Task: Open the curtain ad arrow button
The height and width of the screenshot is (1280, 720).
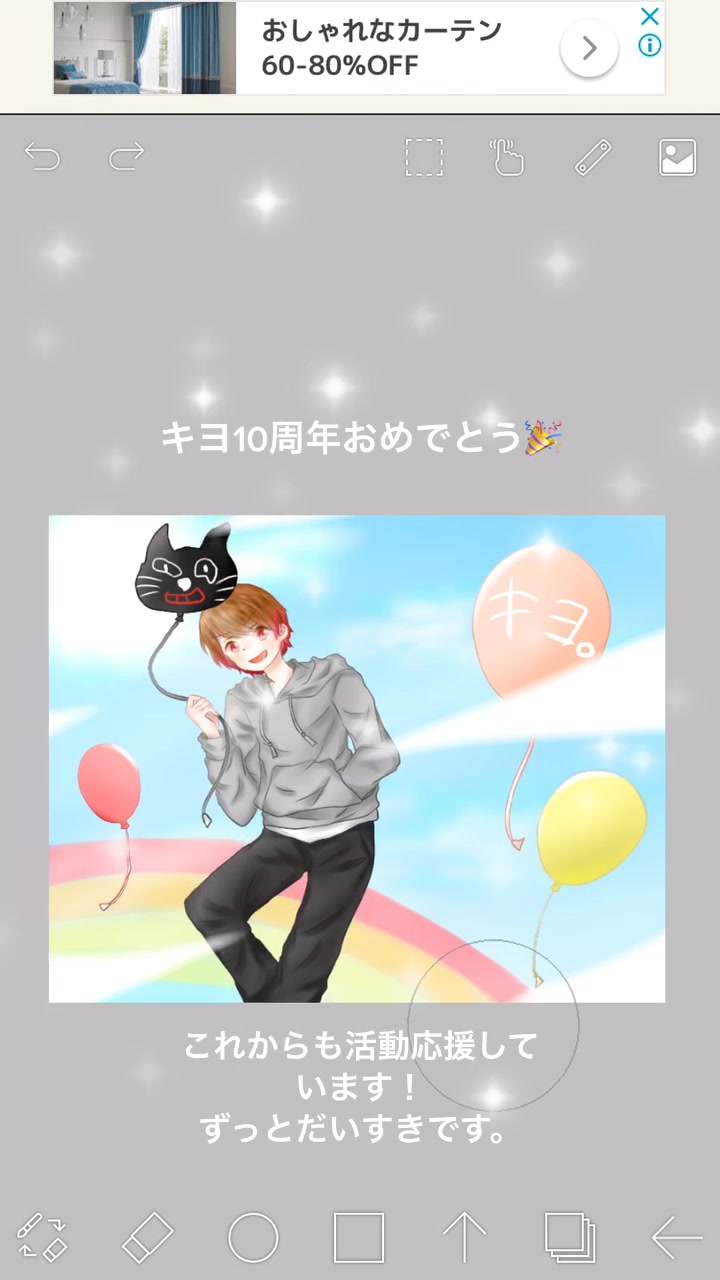Action: click(x=589, y=48)
